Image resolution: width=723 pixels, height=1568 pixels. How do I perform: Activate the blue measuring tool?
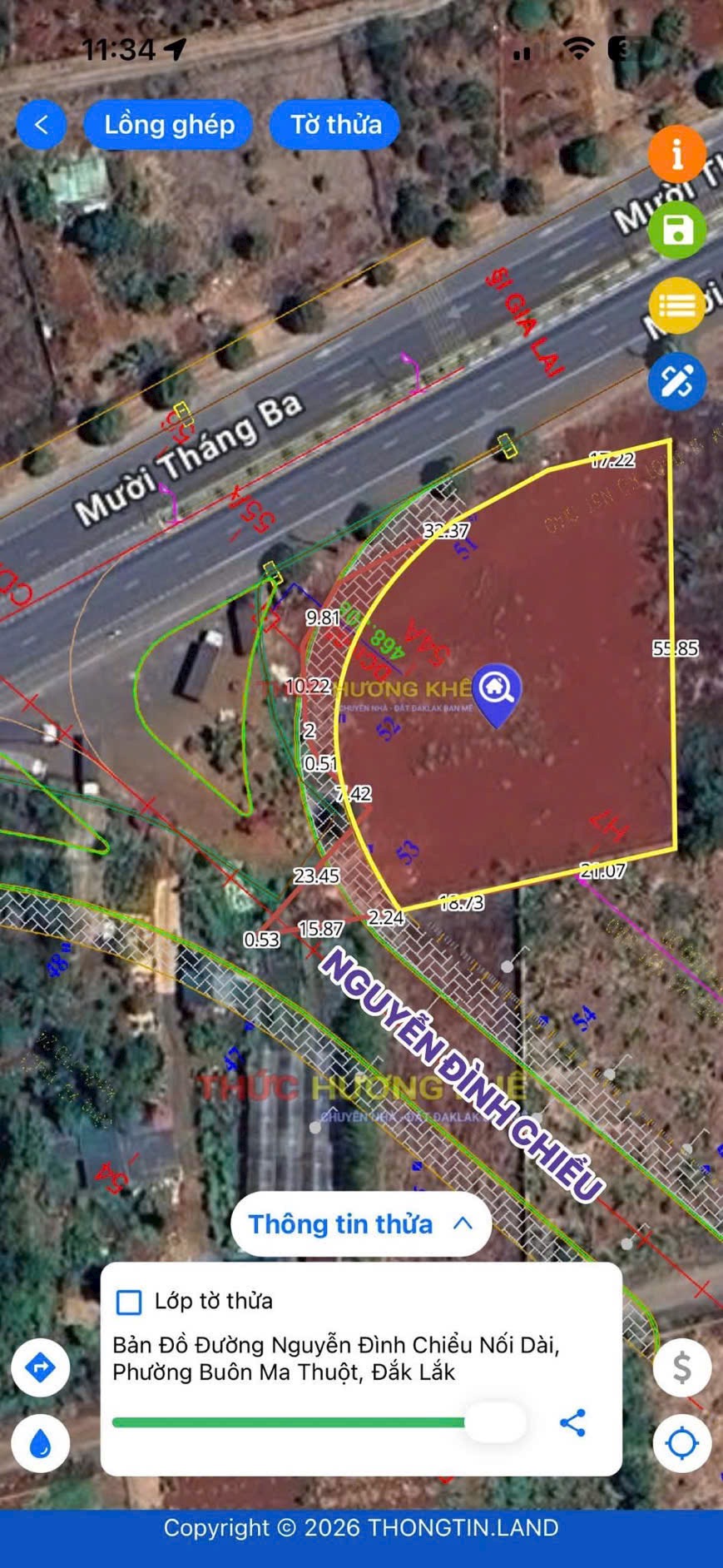676,382
